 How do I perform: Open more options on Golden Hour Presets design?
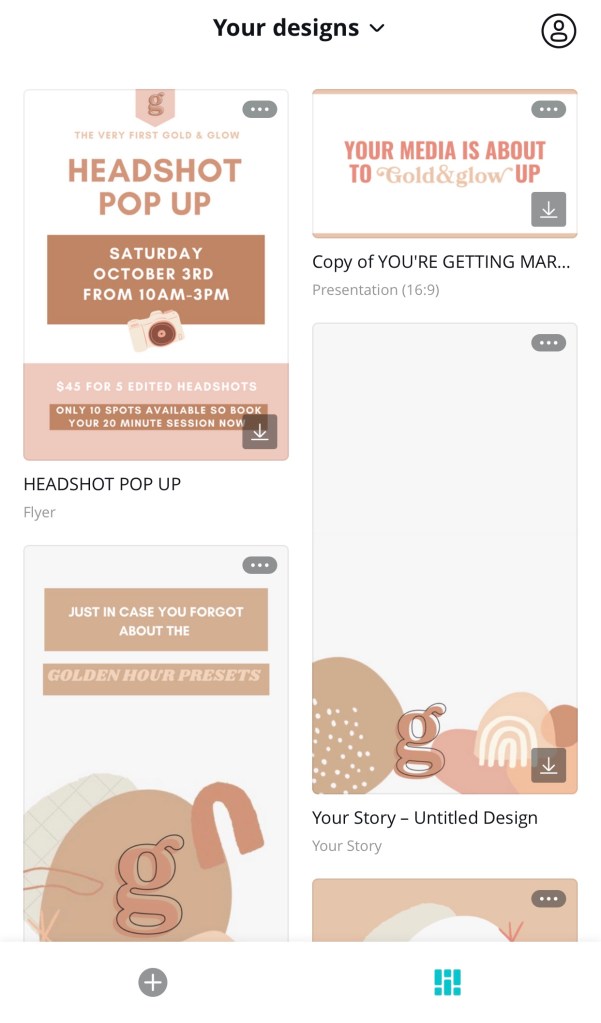tap(259, 565)
